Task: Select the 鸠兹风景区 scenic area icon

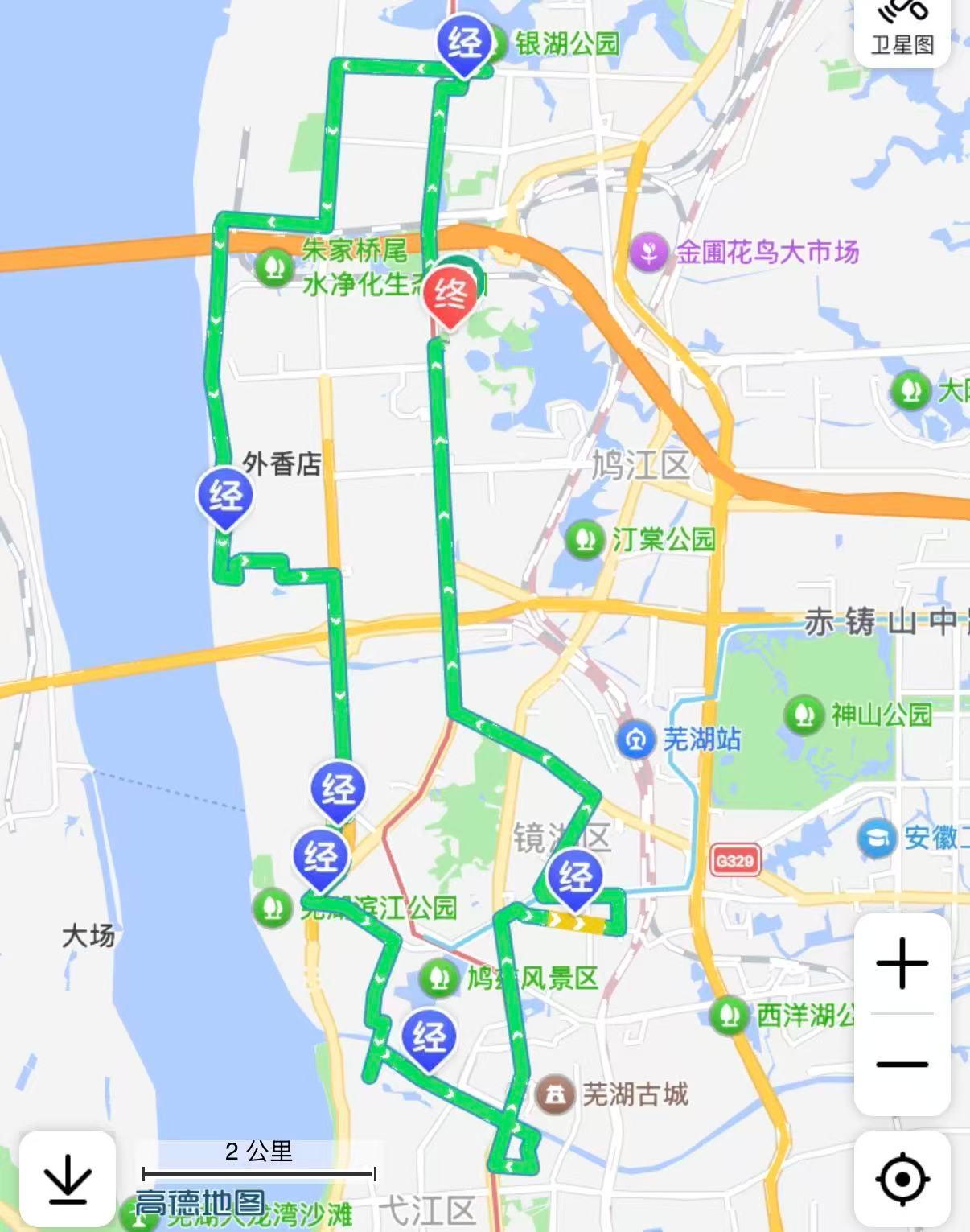Action: click(438, 976)
